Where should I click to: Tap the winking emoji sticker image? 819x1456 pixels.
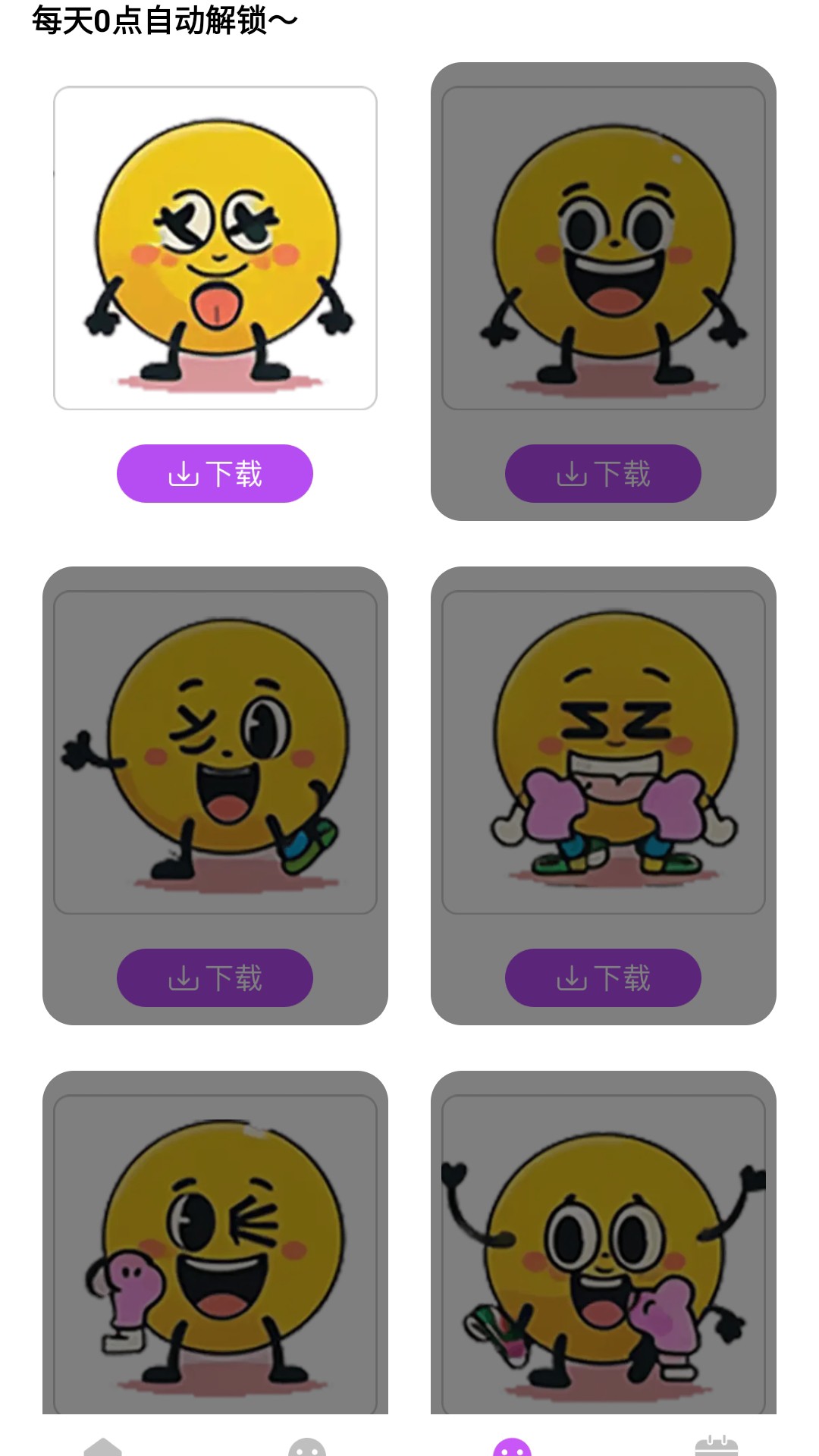click(215, 758)
